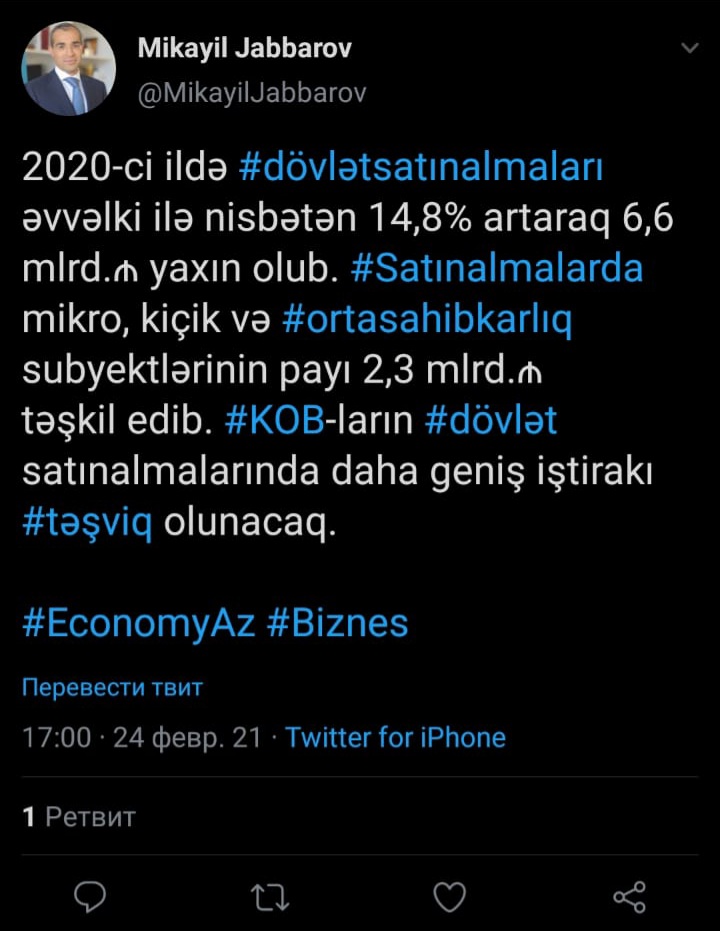The height and width of the screenshot is (931, 720).
Task: Open the #dövlətsatınalmaları hashtag
Action: (421, 166)
